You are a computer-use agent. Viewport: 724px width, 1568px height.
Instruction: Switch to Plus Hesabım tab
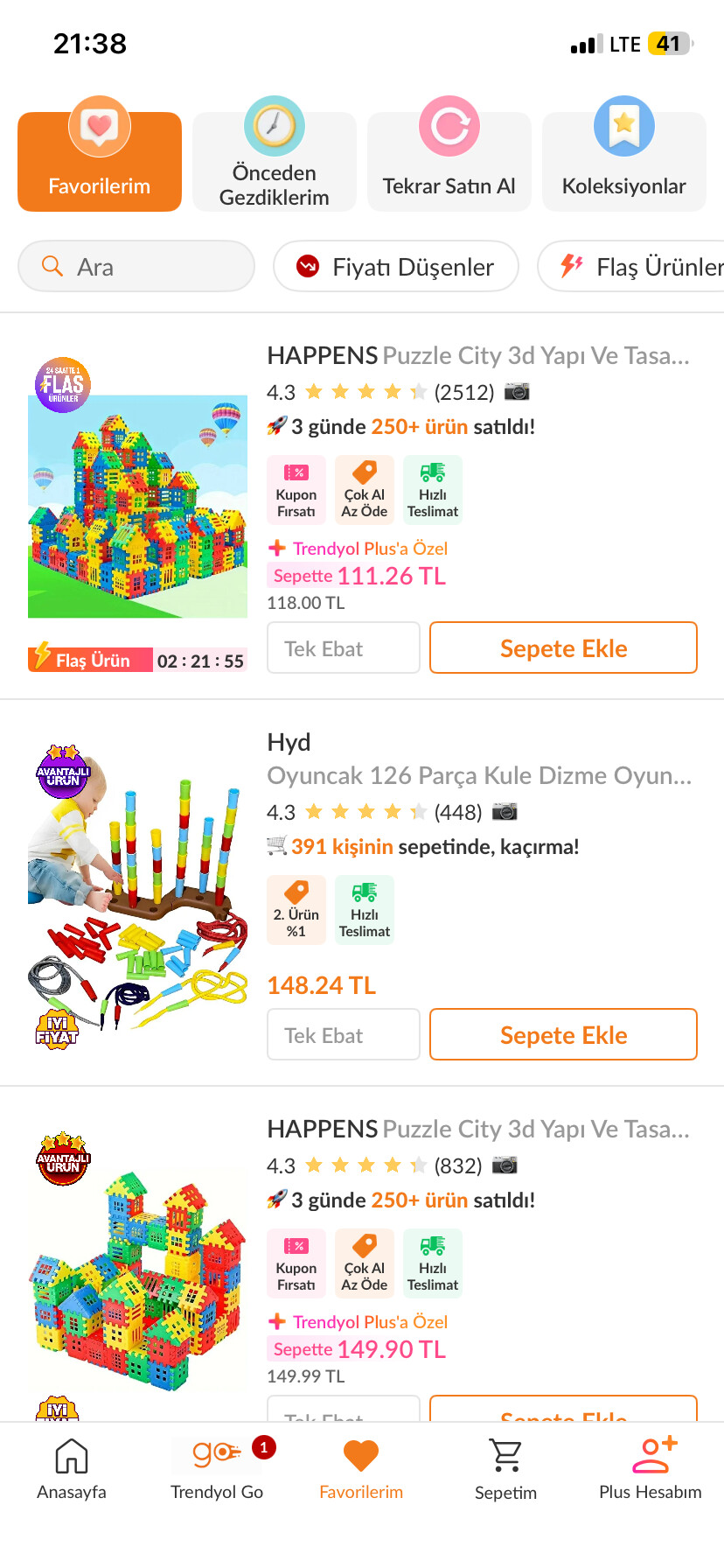(x=650, y=1470)
